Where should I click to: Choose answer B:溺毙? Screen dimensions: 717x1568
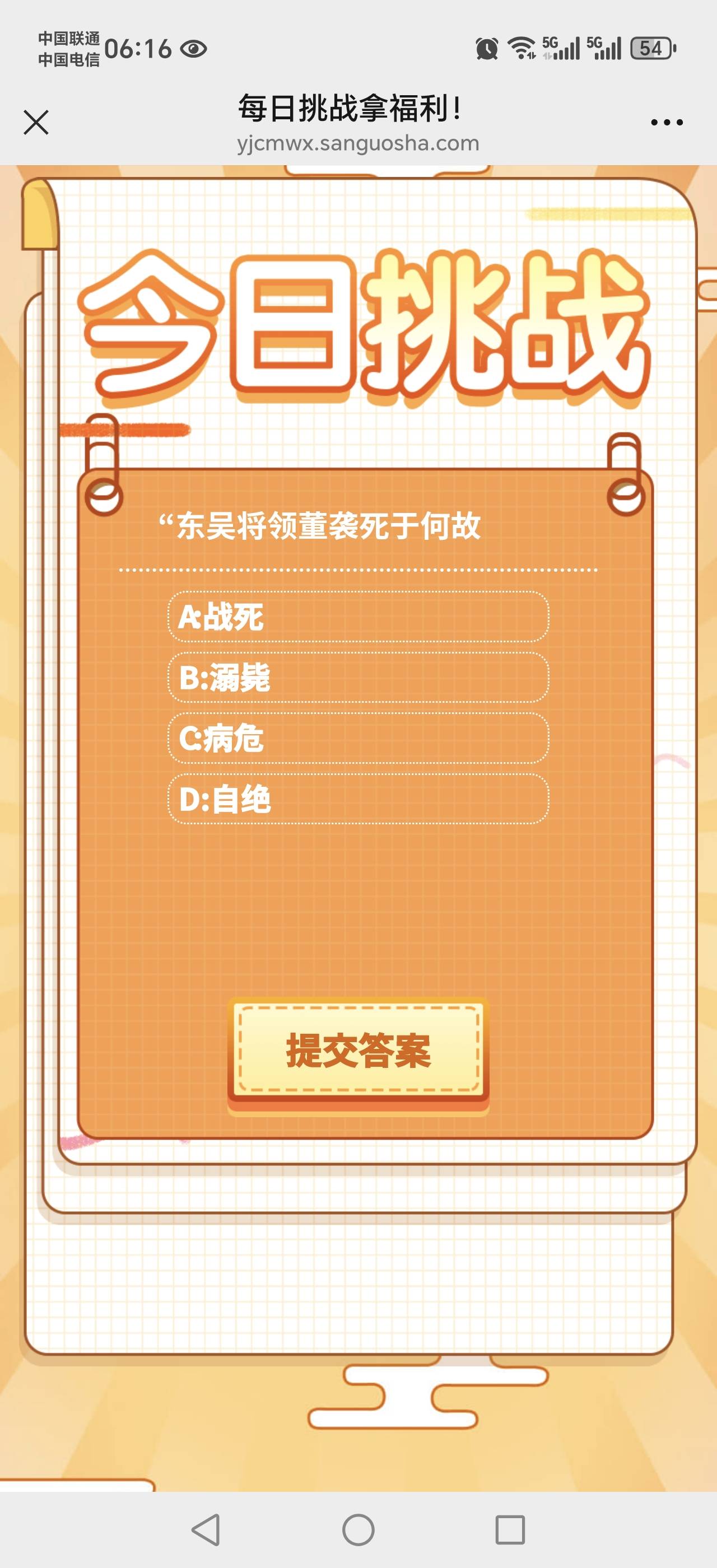coord(358,678)
